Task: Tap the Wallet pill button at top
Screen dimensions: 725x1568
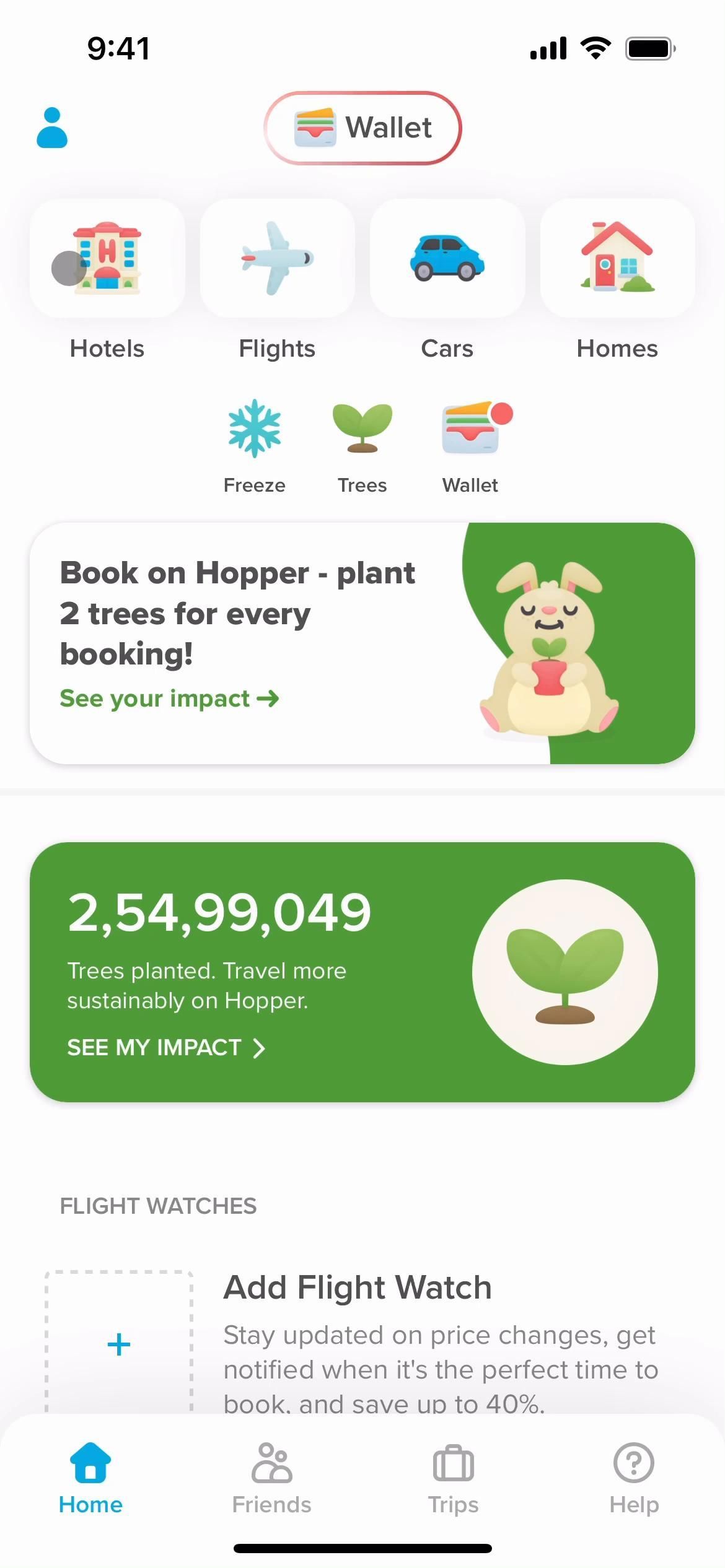Action: pos(362,128)
